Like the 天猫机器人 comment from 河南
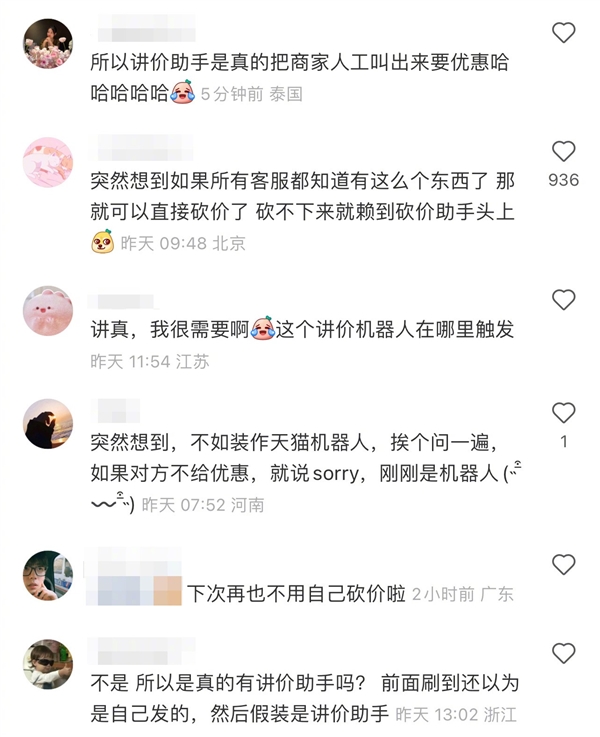The height and width of the screenshot is (737, 600). coord(564,413)
